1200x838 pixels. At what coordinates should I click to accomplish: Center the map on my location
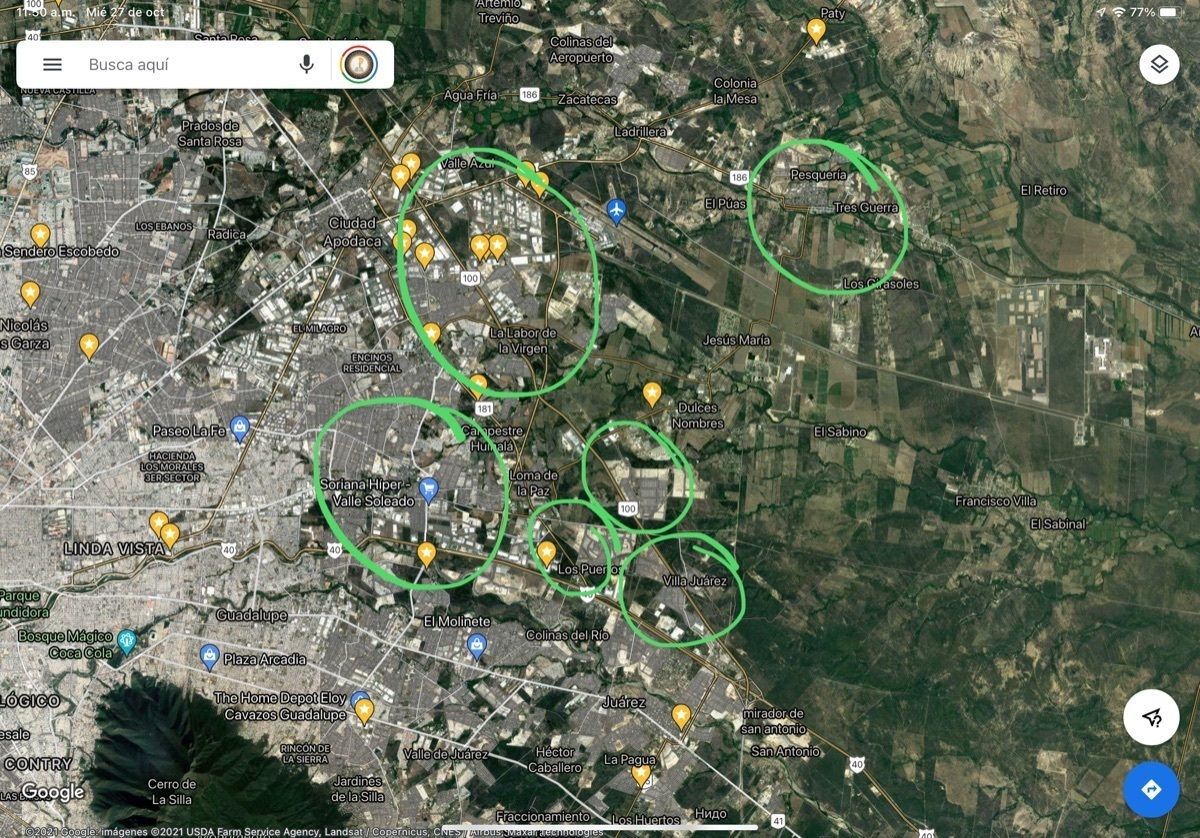pos(1151,717)
